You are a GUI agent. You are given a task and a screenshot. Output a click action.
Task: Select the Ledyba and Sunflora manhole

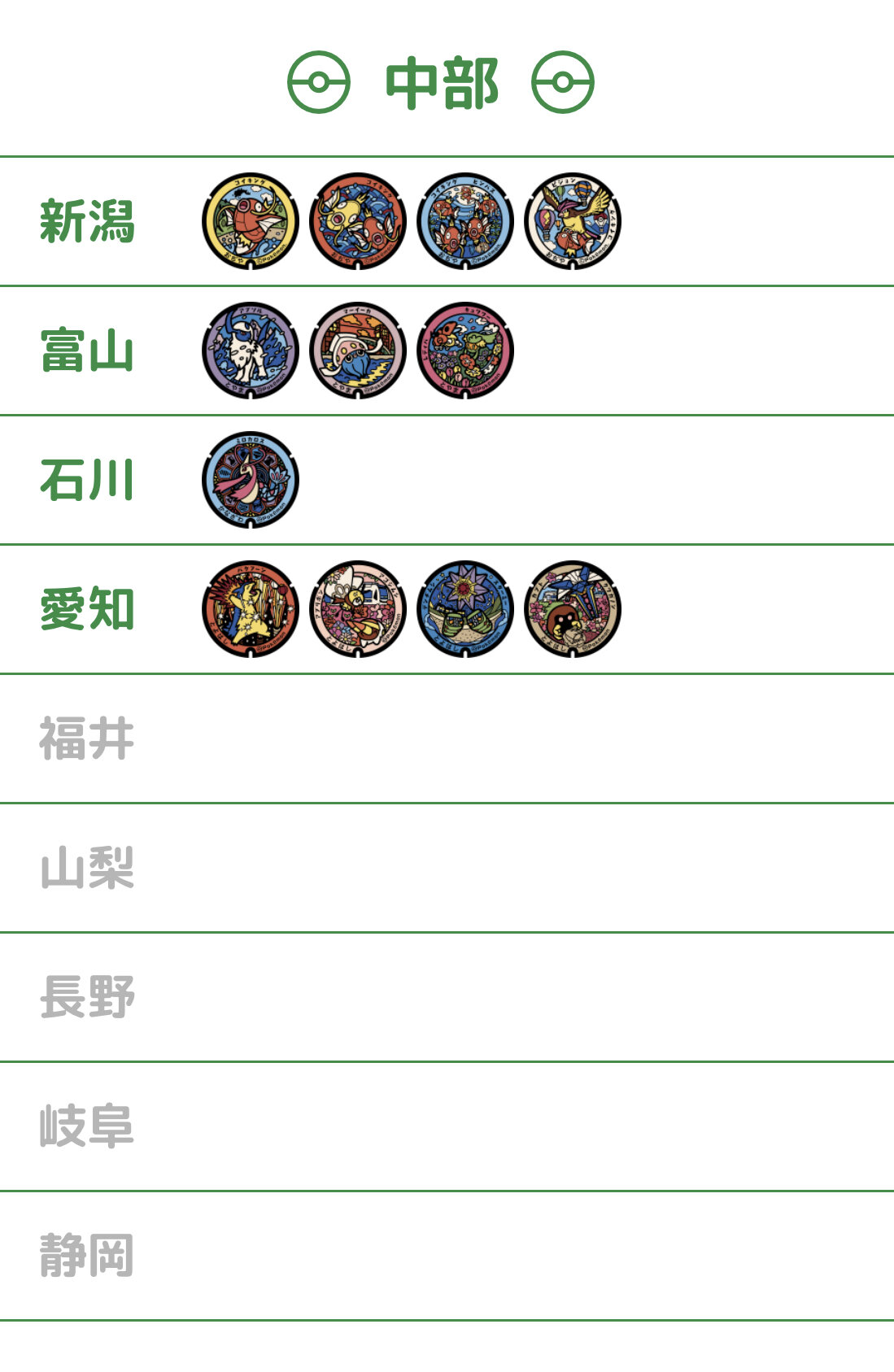pyautogui.click(x=465, y=351)
